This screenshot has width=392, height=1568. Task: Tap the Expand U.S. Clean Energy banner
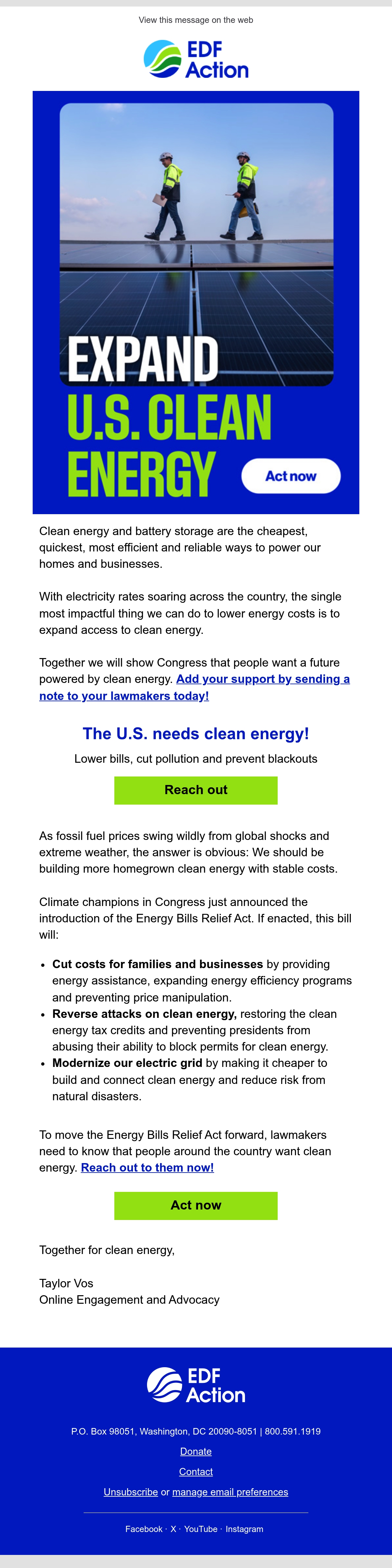[196, 303]
